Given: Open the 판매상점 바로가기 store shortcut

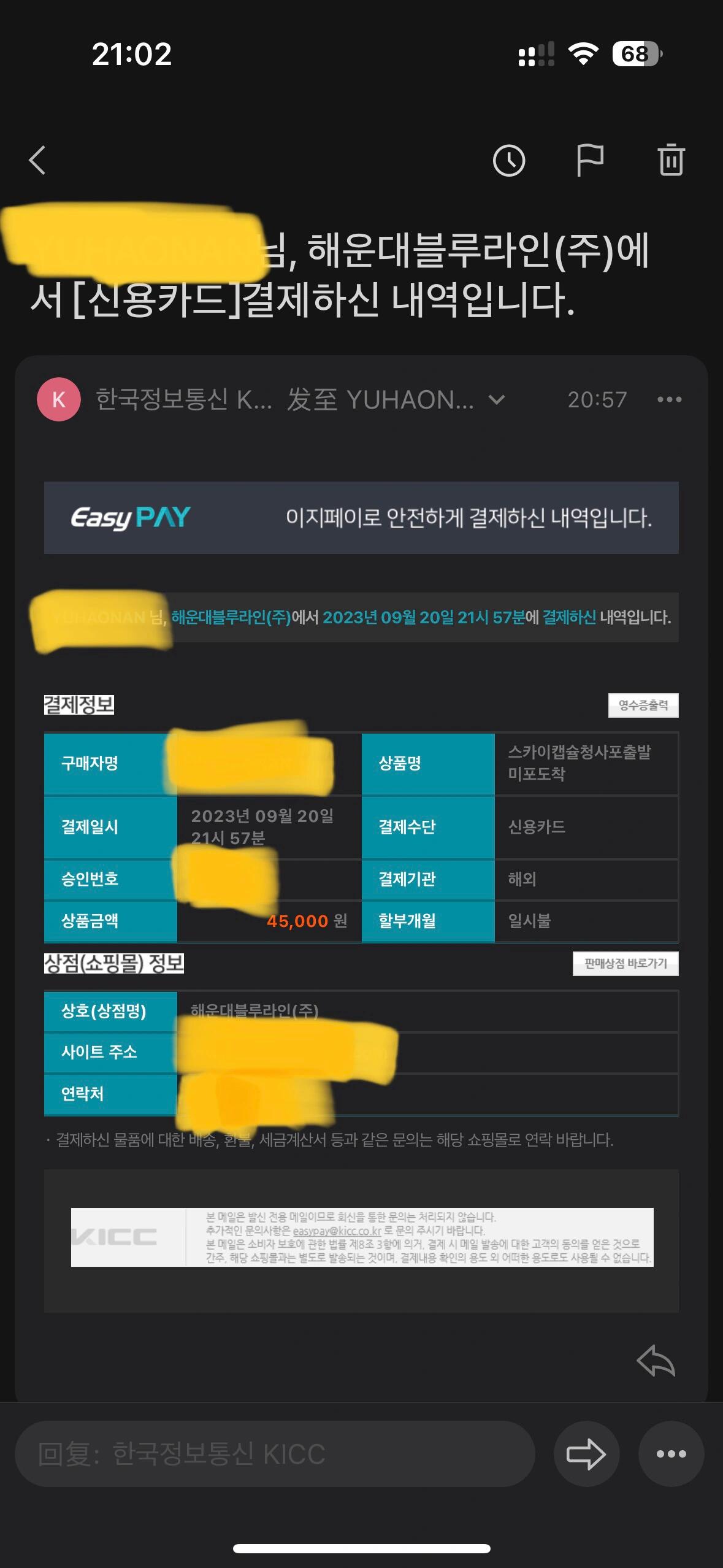Looking at the screenshot, I should [x=625, y=963].
